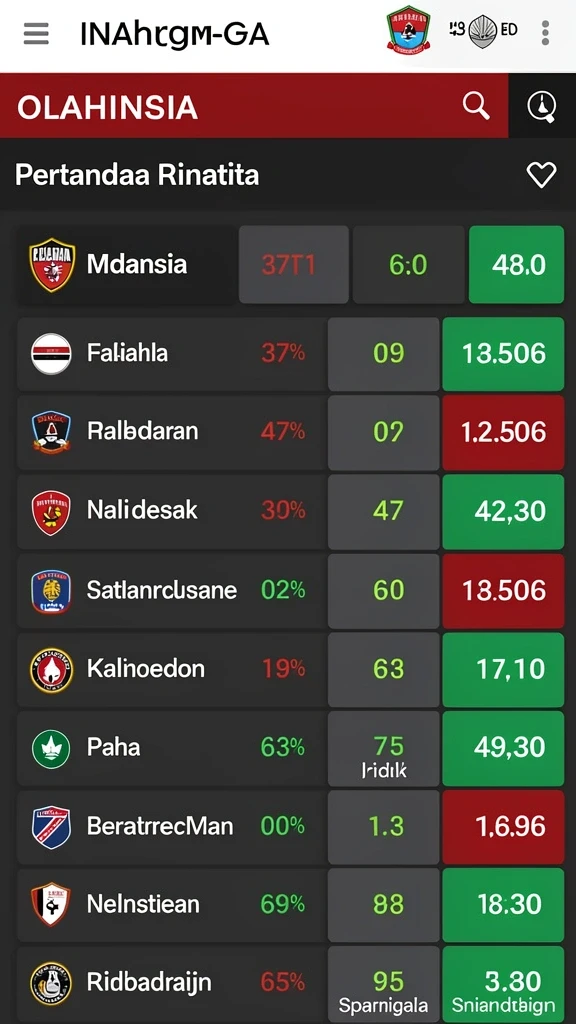Image resolution: width=576 pixels, height=1024 pixels.
Task: Open the Nalidesak row
Action: coord(171,511)
